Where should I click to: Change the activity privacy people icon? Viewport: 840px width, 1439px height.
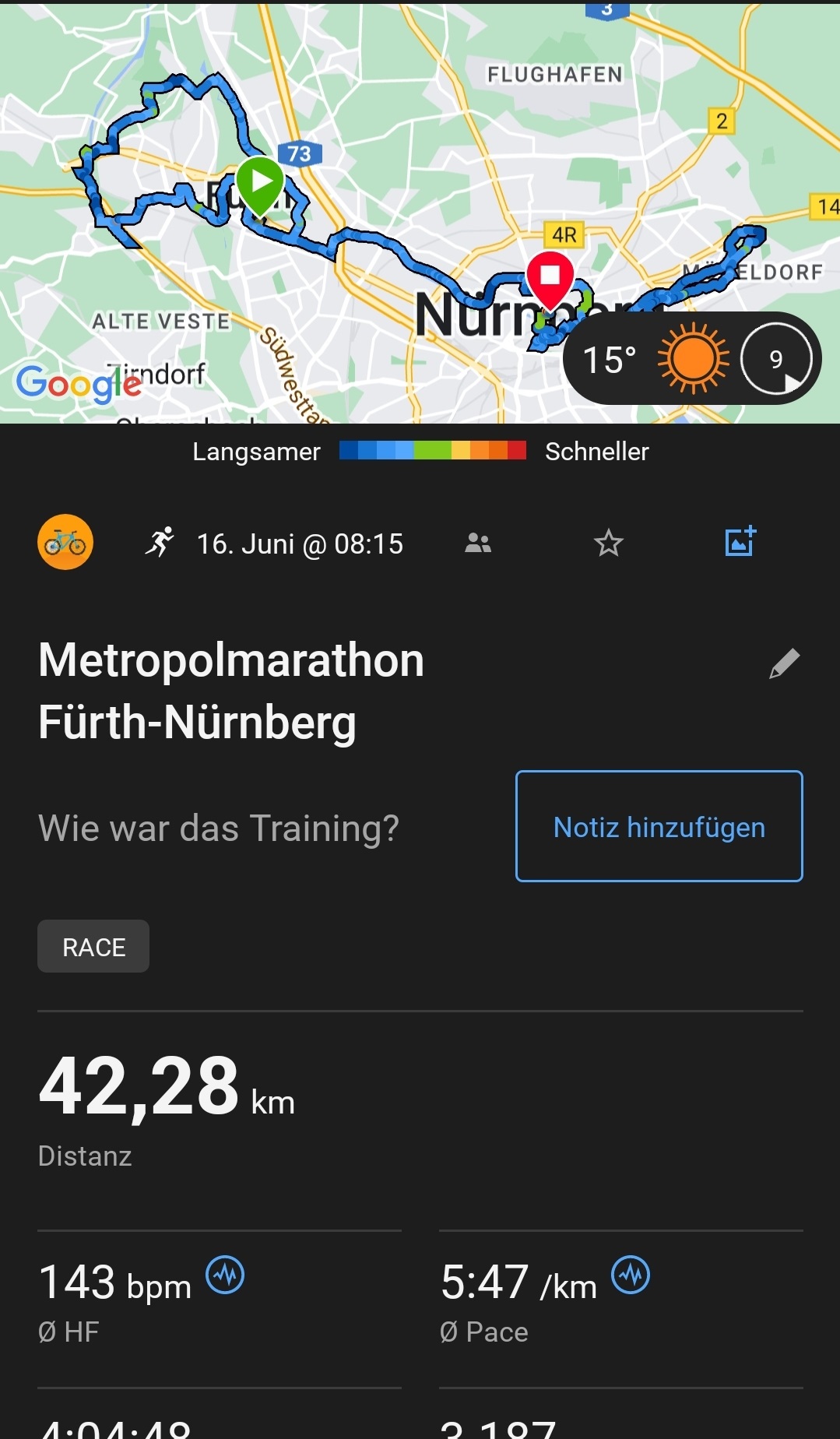[x=478, y=543]
